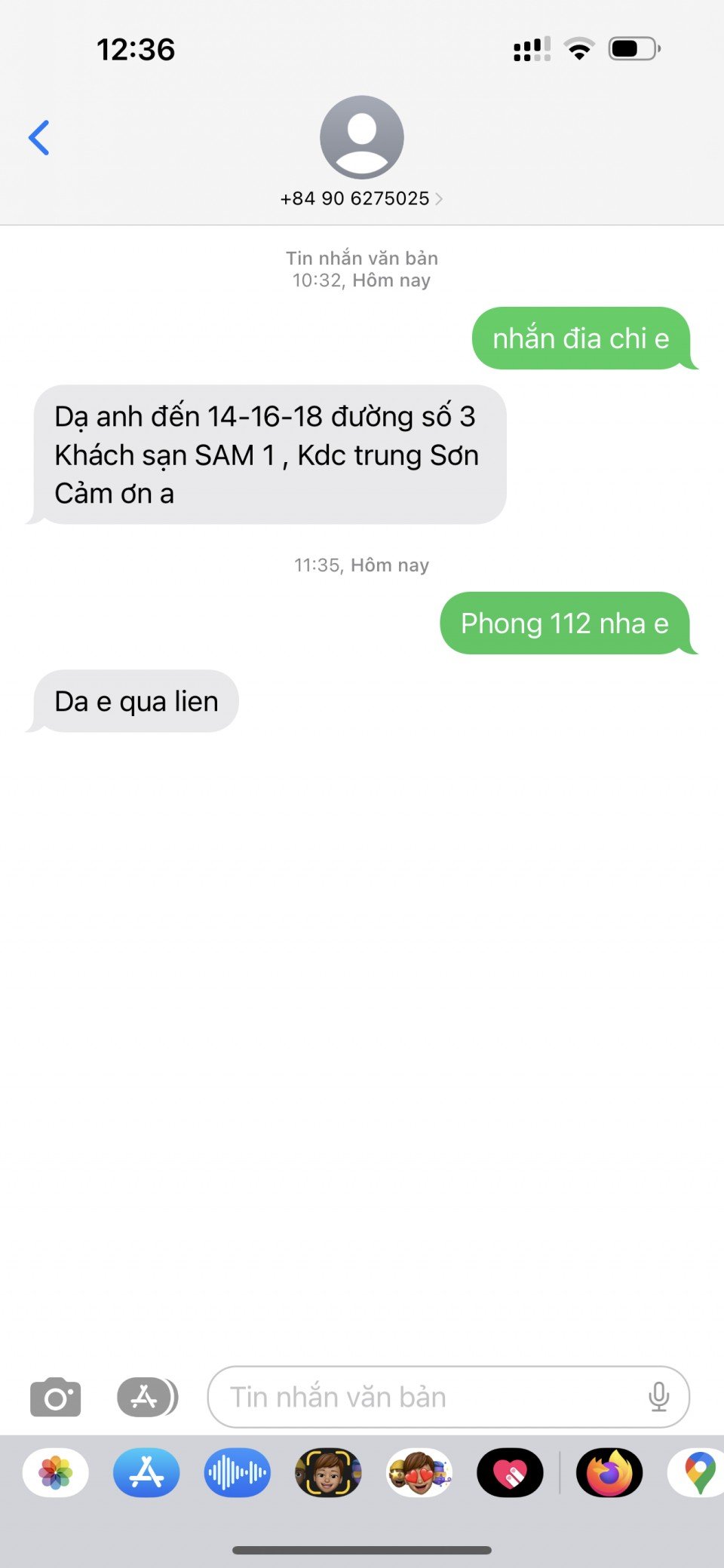Go back to the messages list
Screen dimensions: 724x1568
click(x=39, y=138)
